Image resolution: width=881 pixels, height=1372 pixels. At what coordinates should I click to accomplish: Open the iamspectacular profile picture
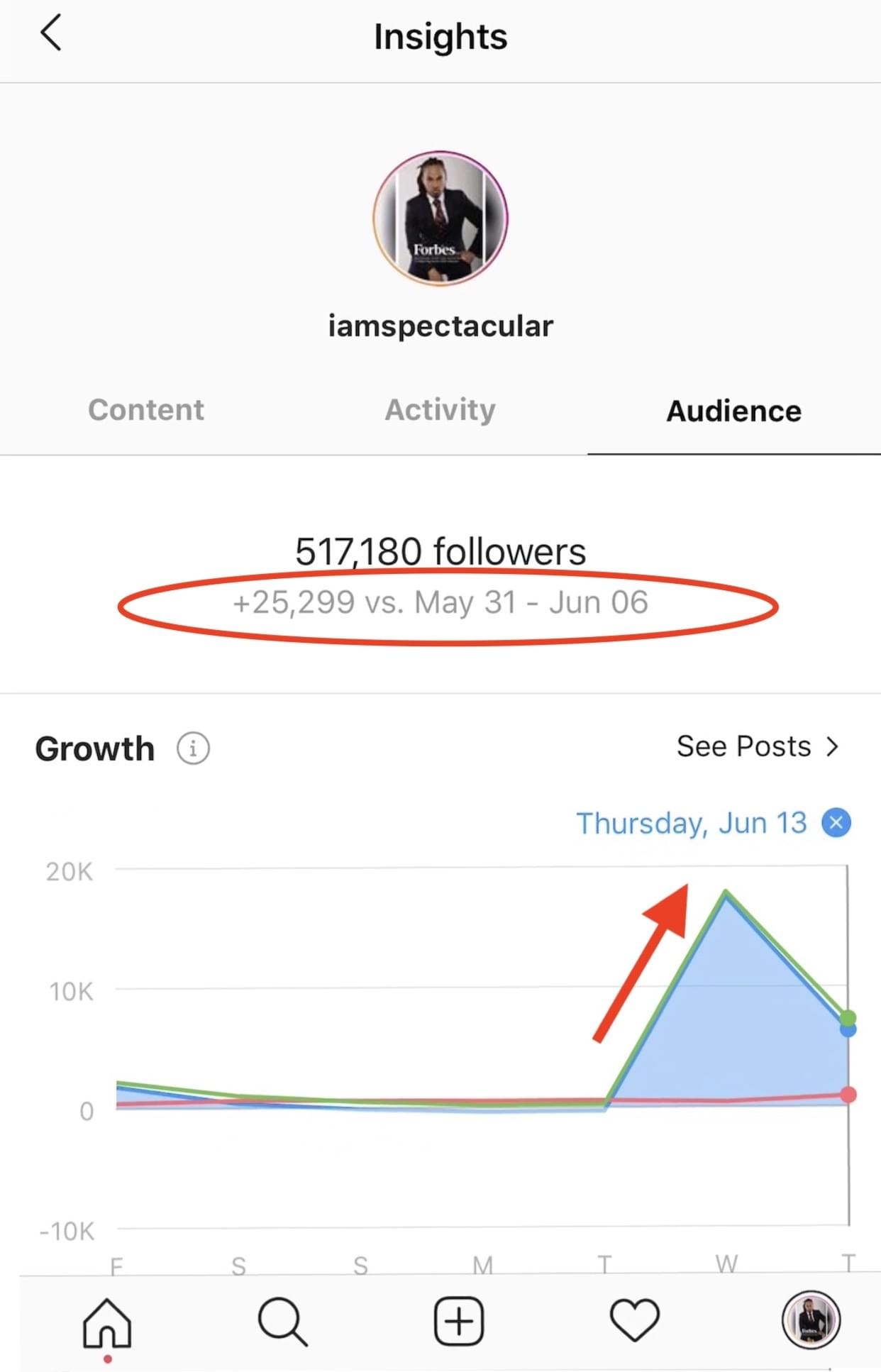(x=440, y=218)
